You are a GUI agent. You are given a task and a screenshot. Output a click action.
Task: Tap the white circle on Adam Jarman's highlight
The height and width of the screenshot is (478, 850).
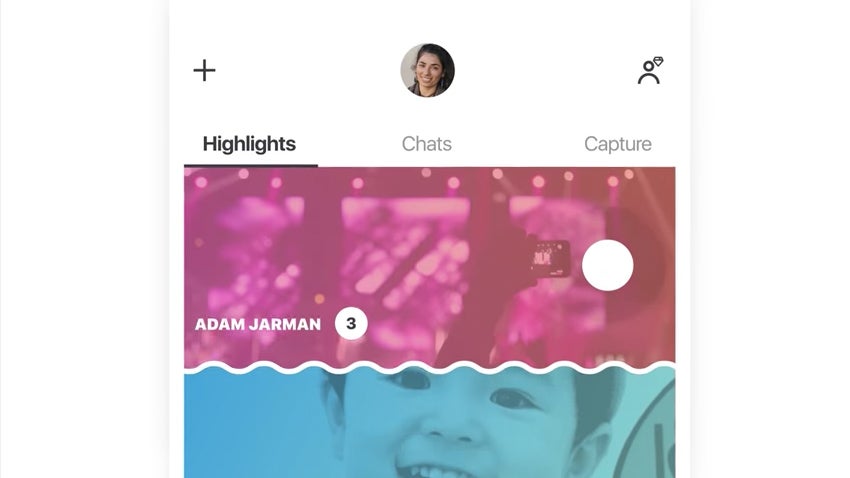tap(607, 266)
